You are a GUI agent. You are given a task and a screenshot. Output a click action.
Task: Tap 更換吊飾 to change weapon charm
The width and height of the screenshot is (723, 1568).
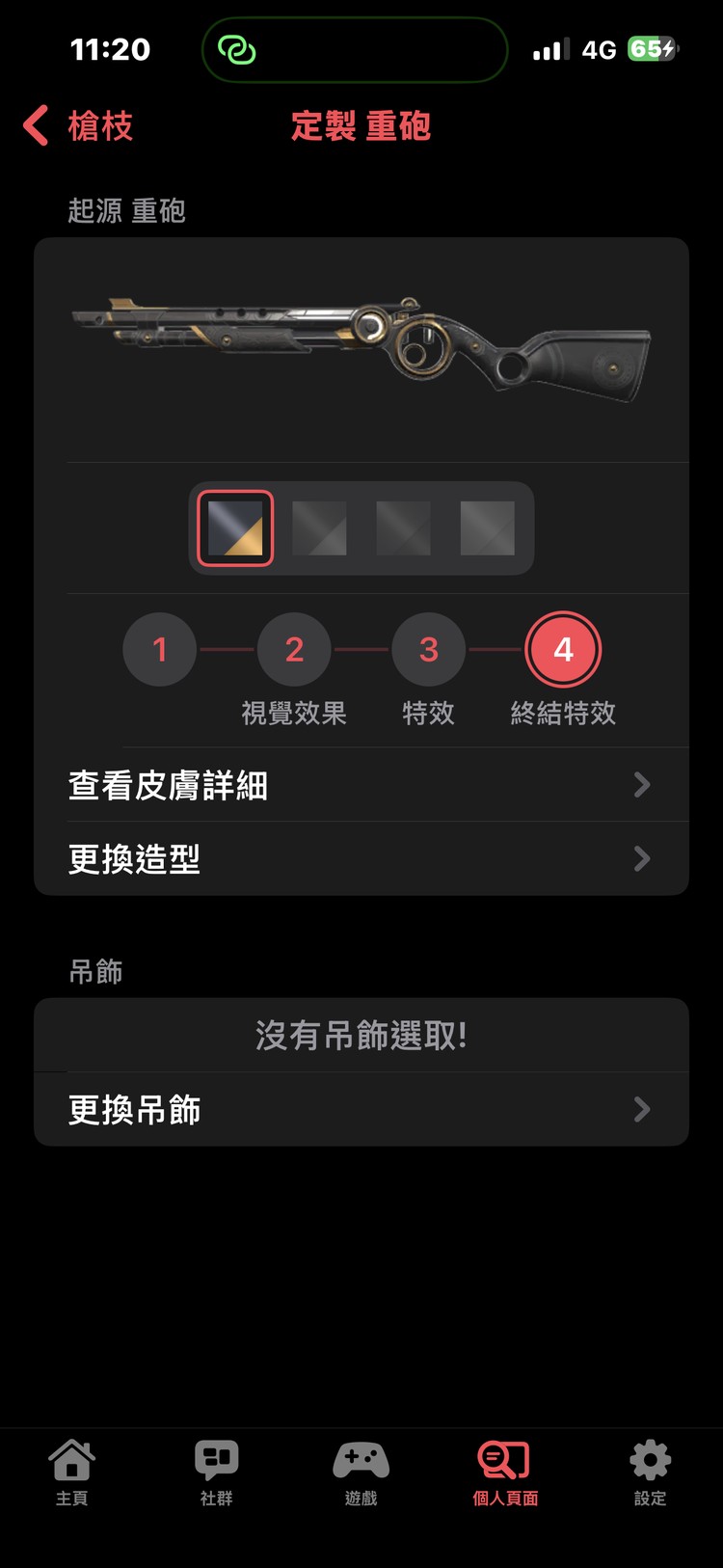(135, 1109)
